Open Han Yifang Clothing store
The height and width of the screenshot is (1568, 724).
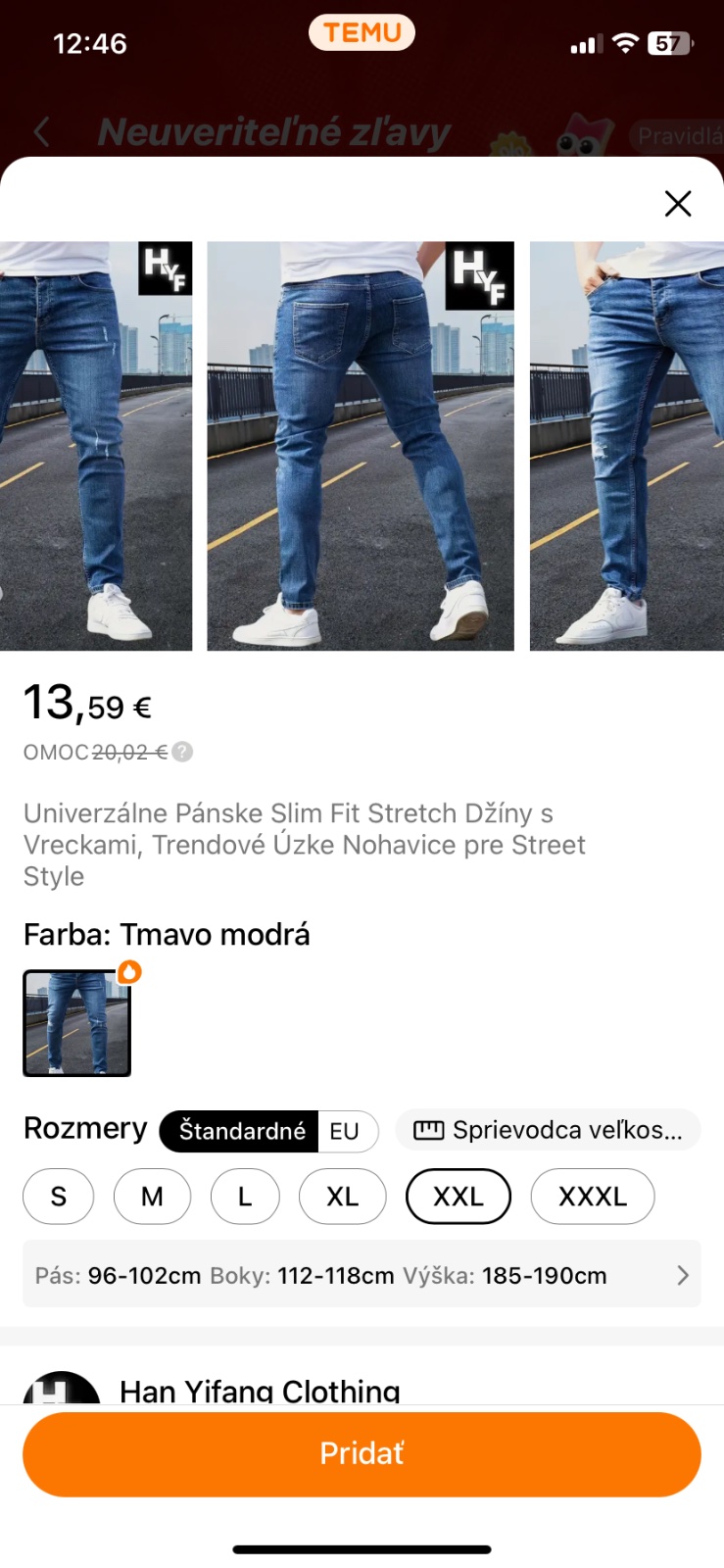point(260,1390)
